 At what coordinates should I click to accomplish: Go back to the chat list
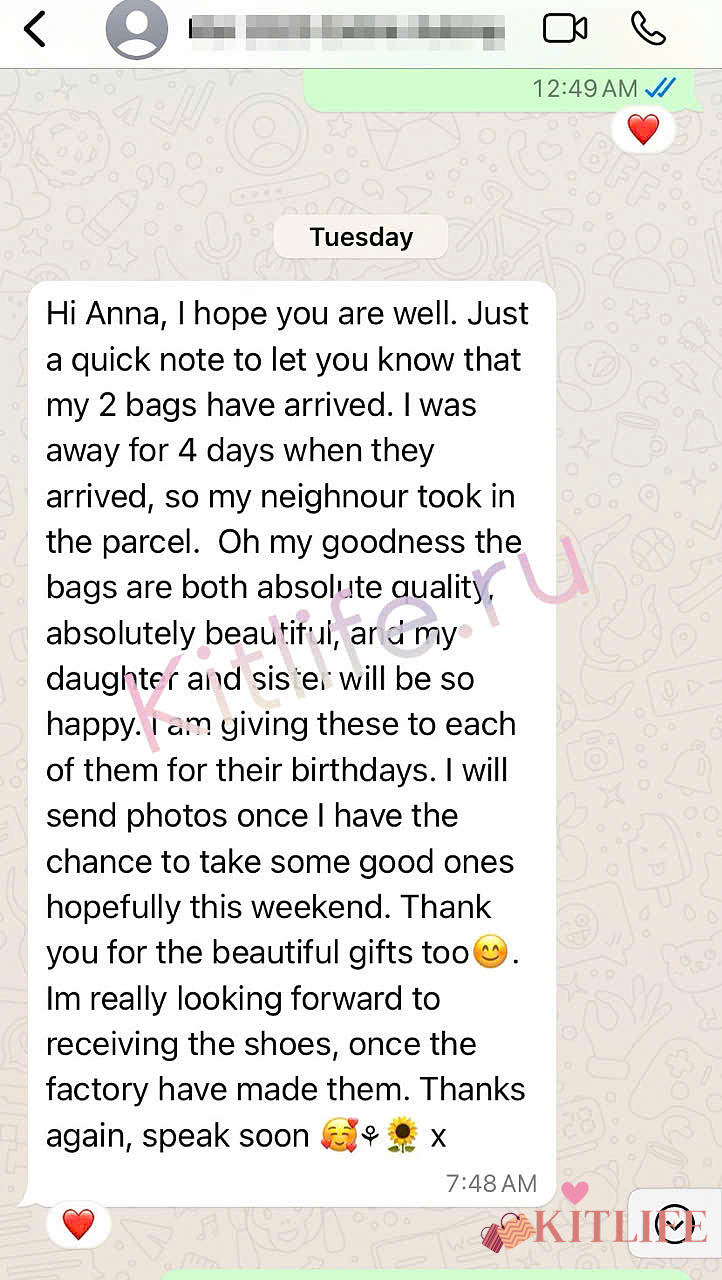[x=35, y=30]
